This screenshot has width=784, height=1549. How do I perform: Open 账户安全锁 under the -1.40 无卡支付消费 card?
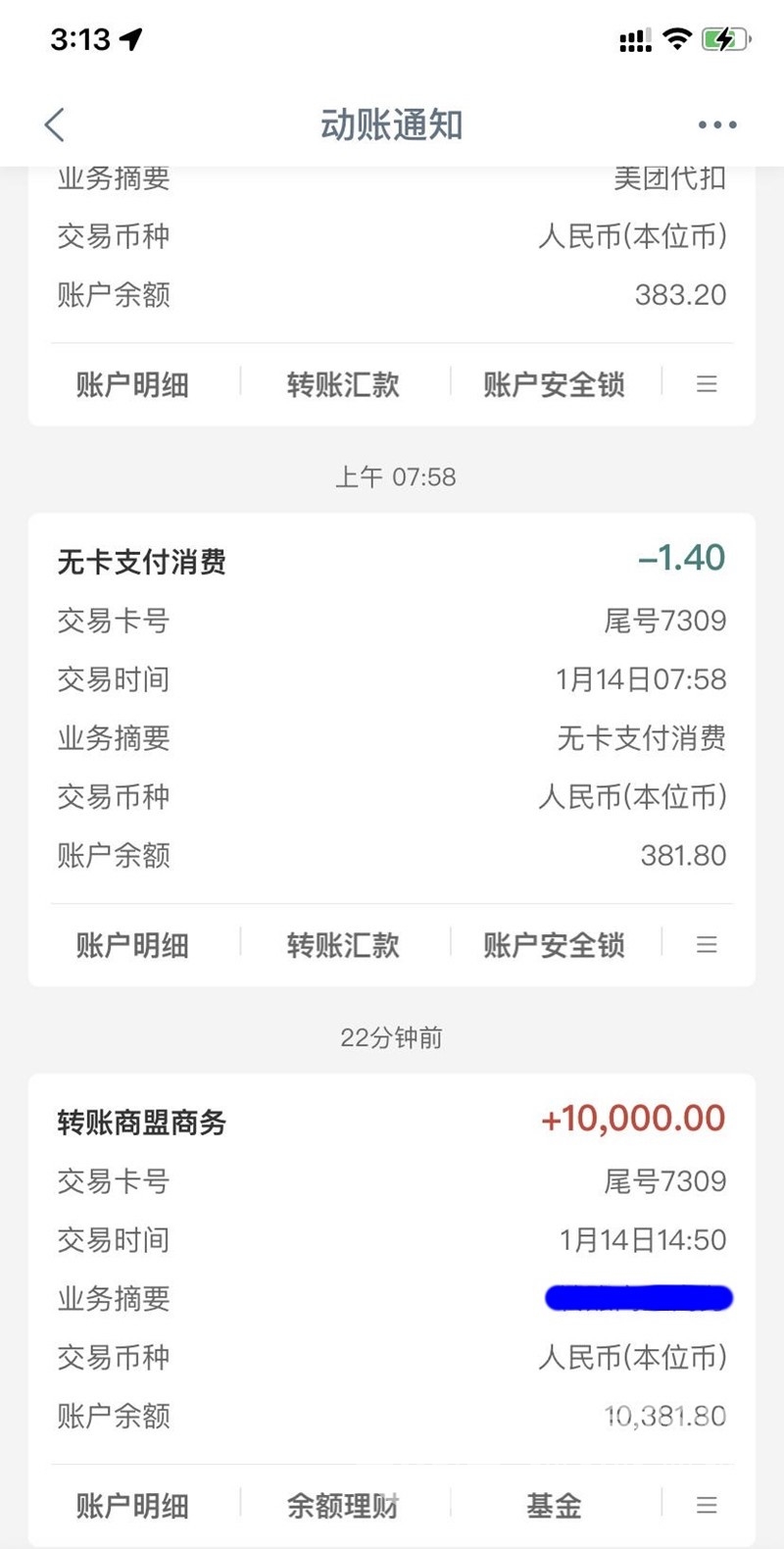point(554,945)
